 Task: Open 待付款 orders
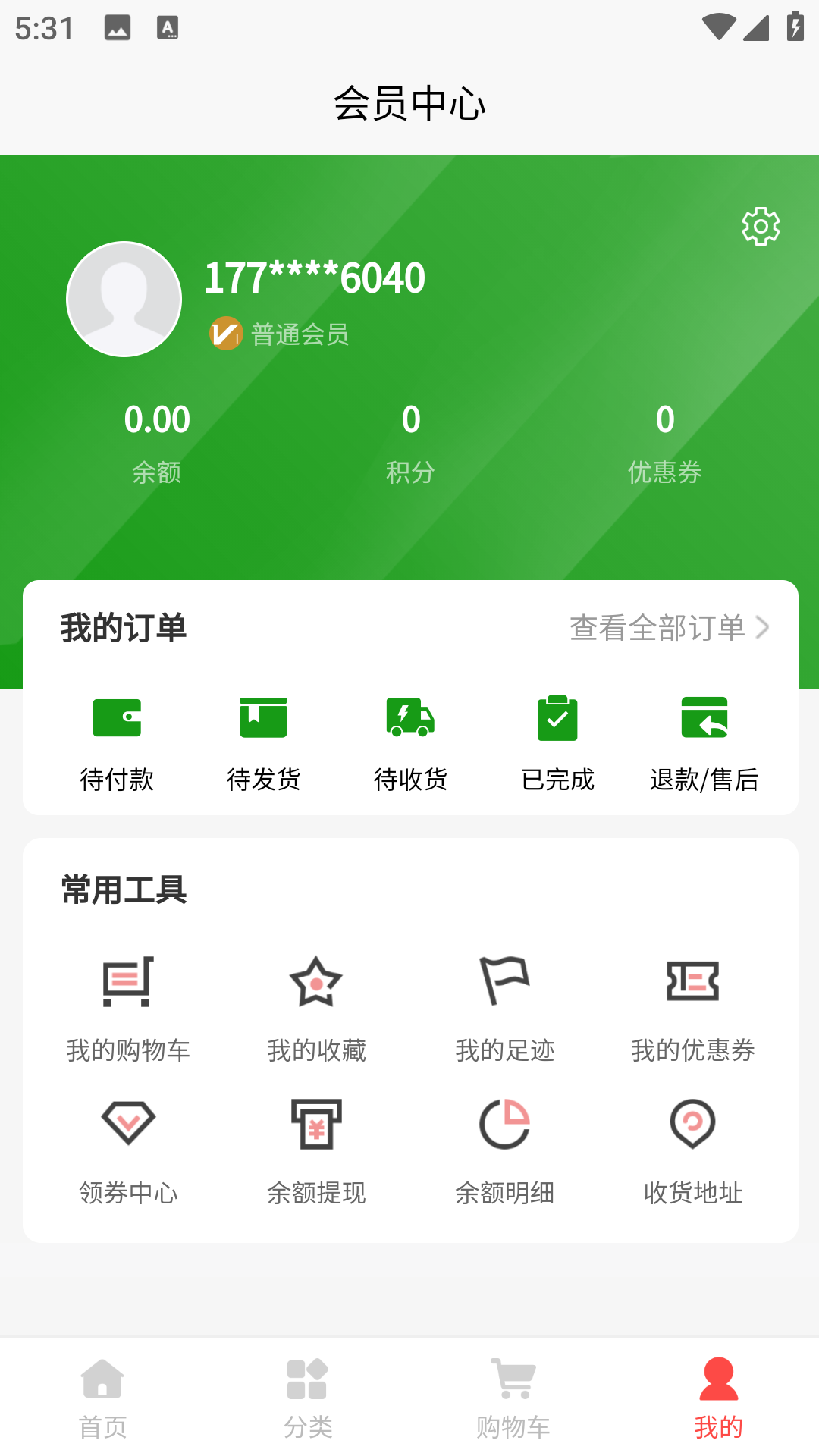[x=117, y=742]
